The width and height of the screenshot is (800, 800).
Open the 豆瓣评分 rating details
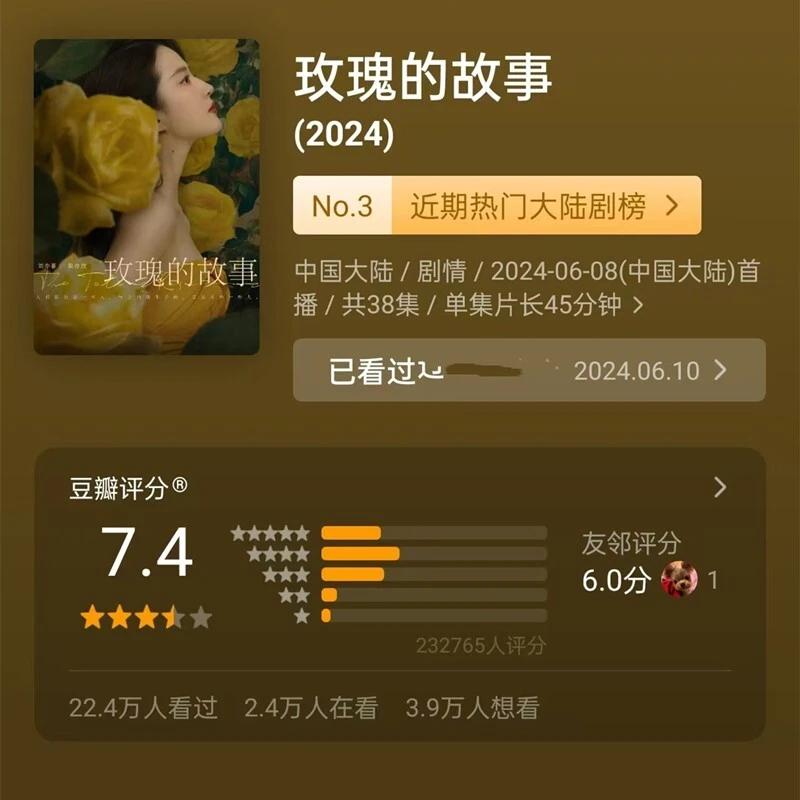click(x=719, y=487)
